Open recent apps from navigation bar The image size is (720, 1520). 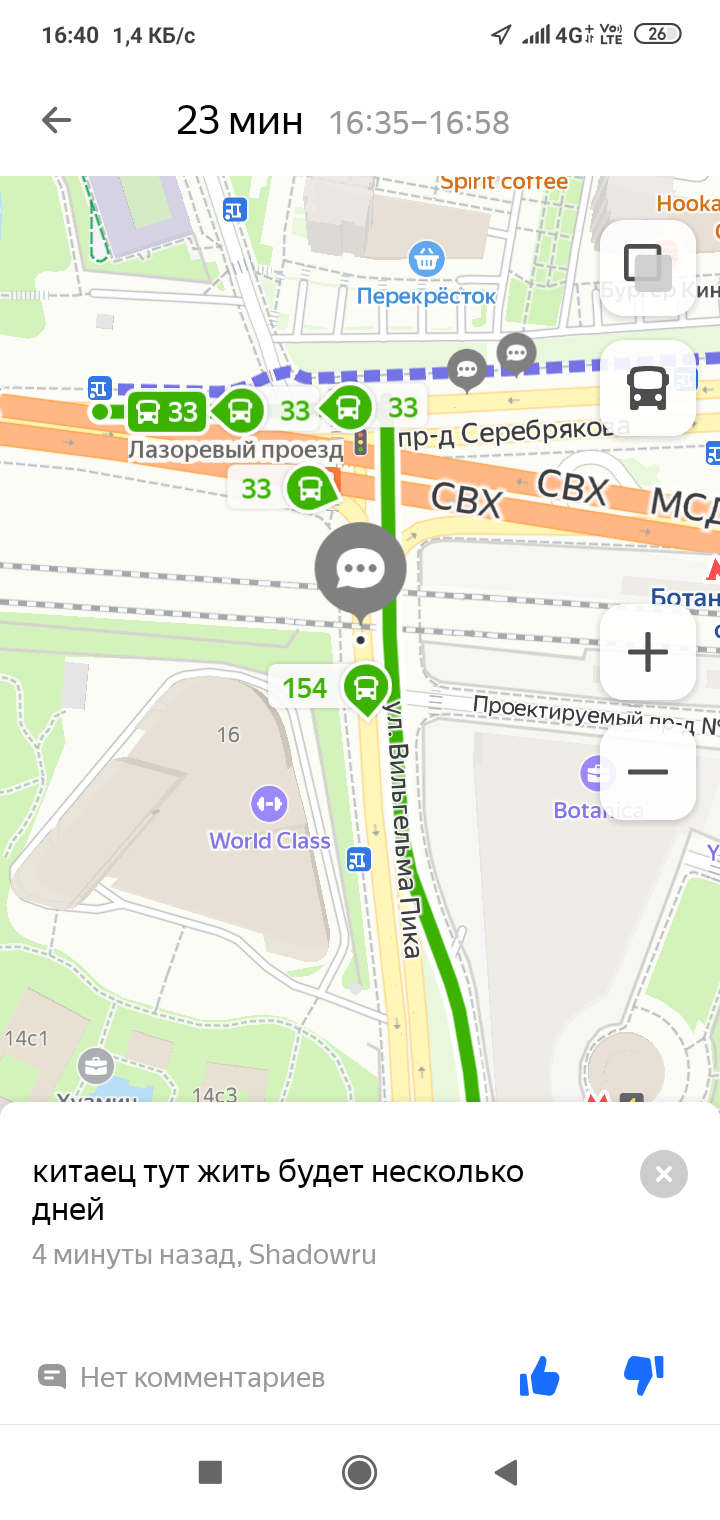210,1472
